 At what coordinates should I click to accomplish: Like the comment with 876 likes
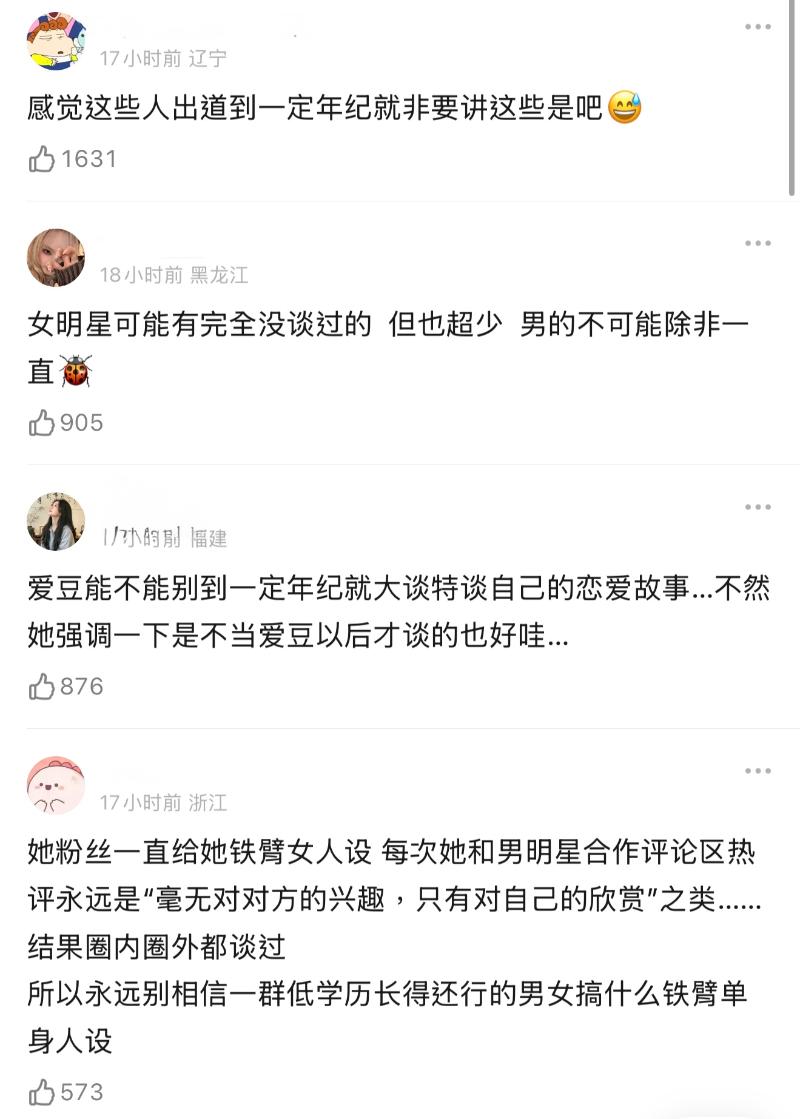coord(42,687)
